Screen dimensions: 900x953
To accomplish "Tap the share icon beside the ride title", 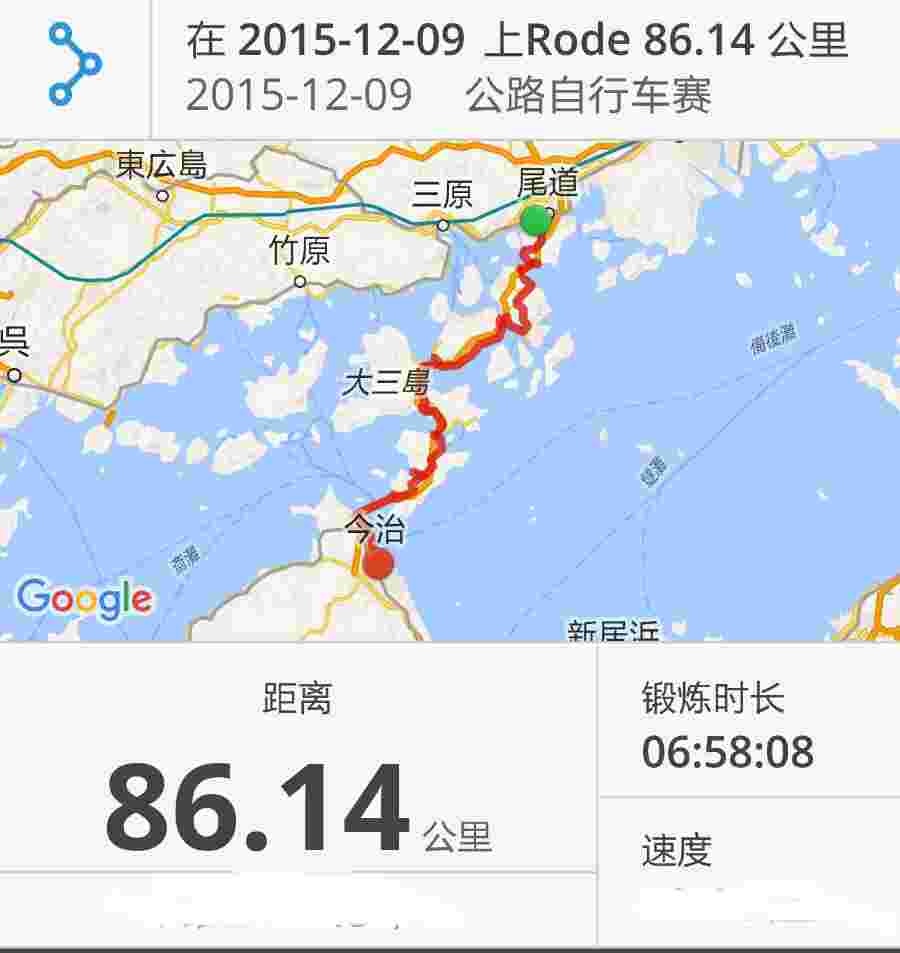I will pyautogui.click(x=75, y=64).
